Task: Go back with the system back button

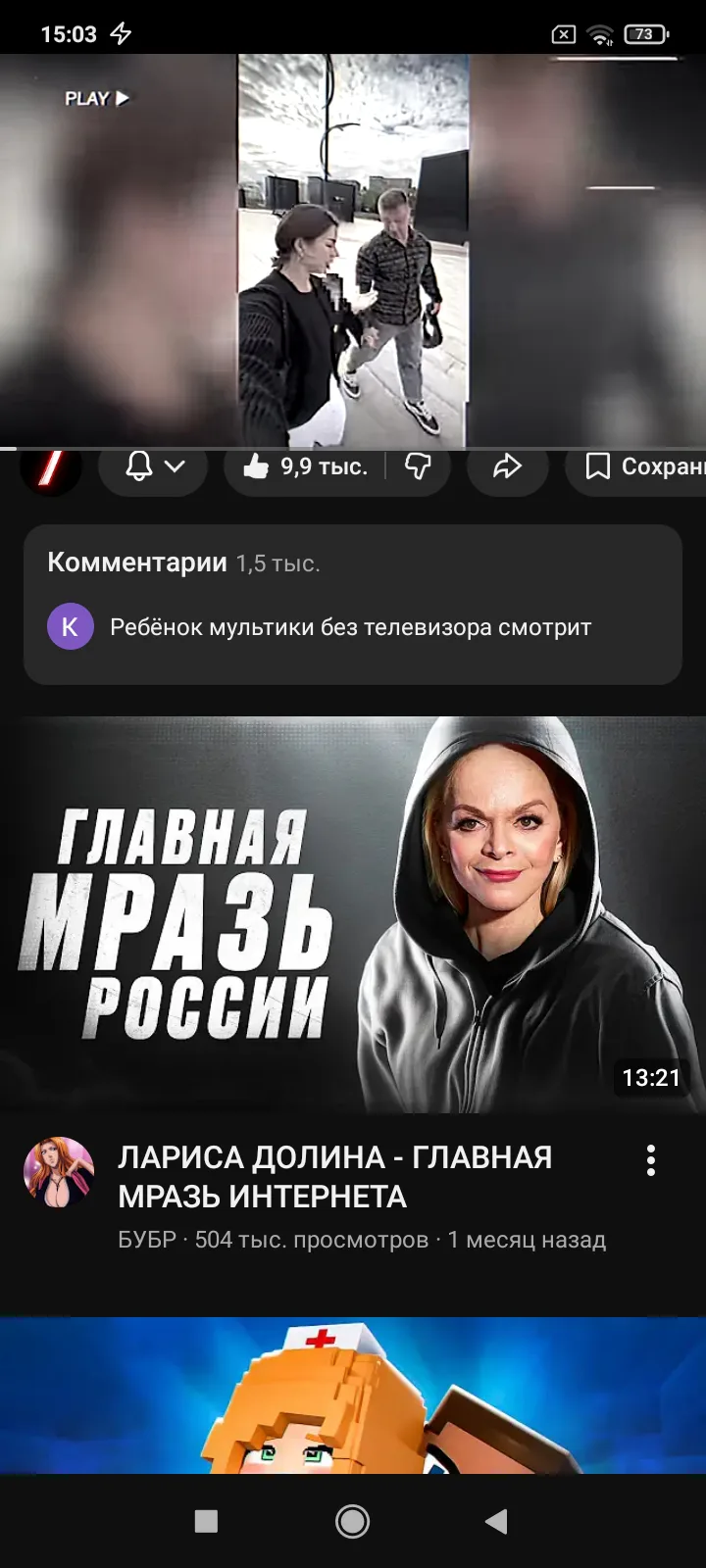Action: 497,1521
